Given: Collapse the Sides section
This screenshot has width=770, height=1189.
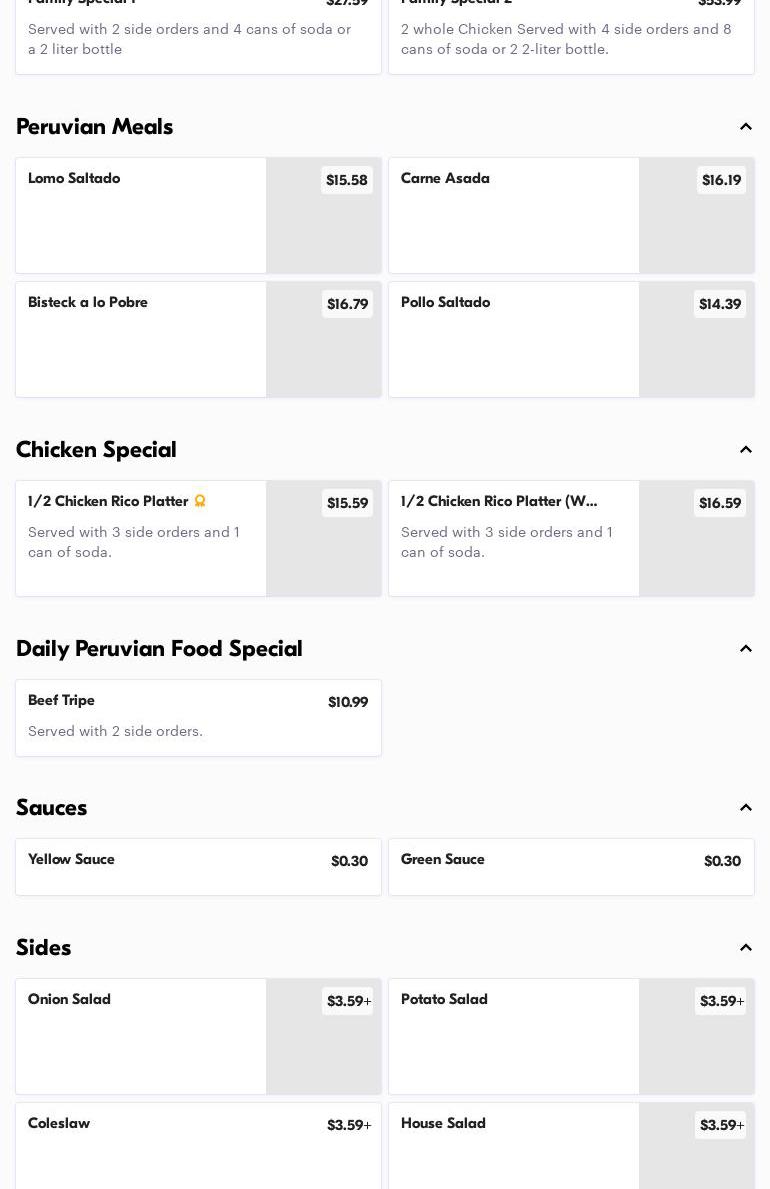Looking at the screenshot, I should tap(745, 948).
